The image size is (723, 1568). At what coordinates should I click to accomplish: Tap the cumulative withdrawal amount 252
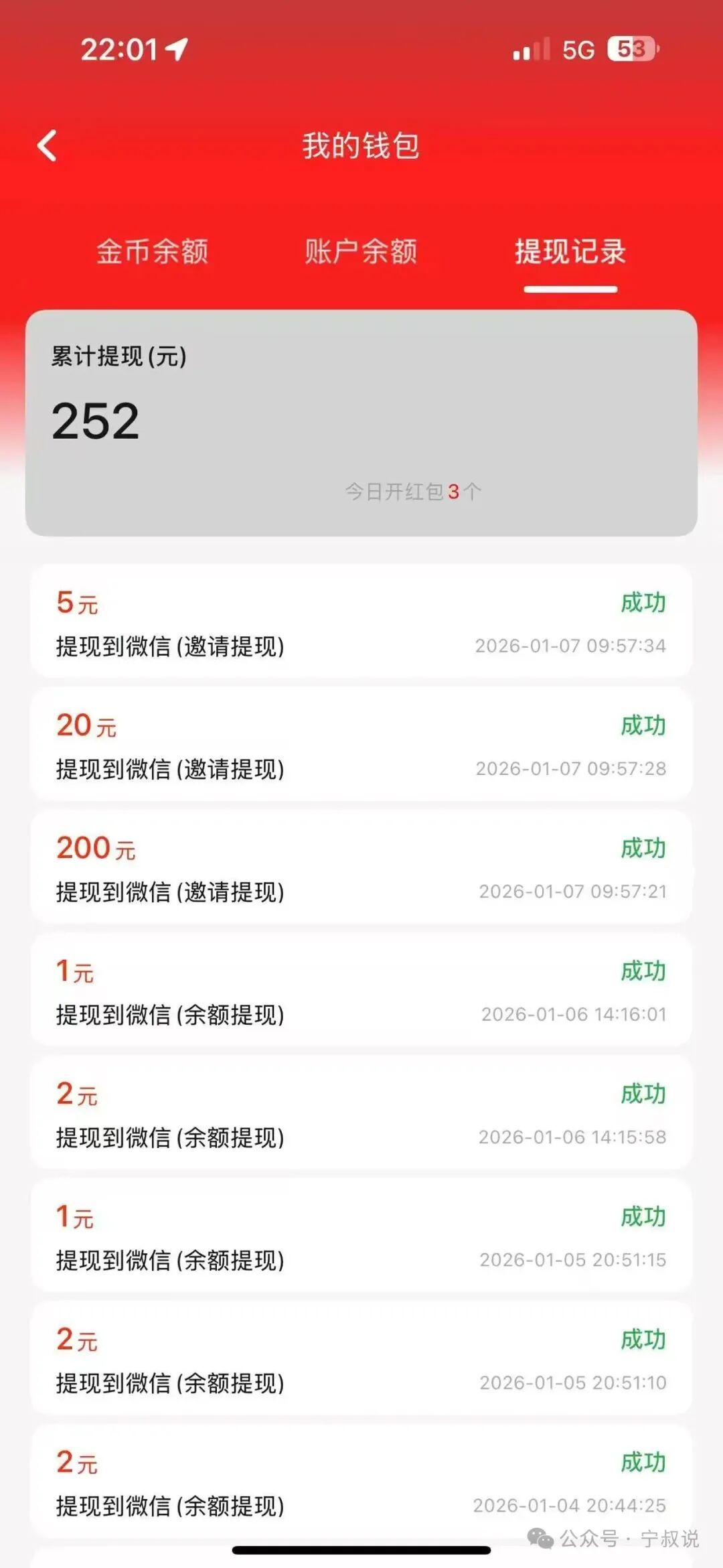tap(94, 419)
